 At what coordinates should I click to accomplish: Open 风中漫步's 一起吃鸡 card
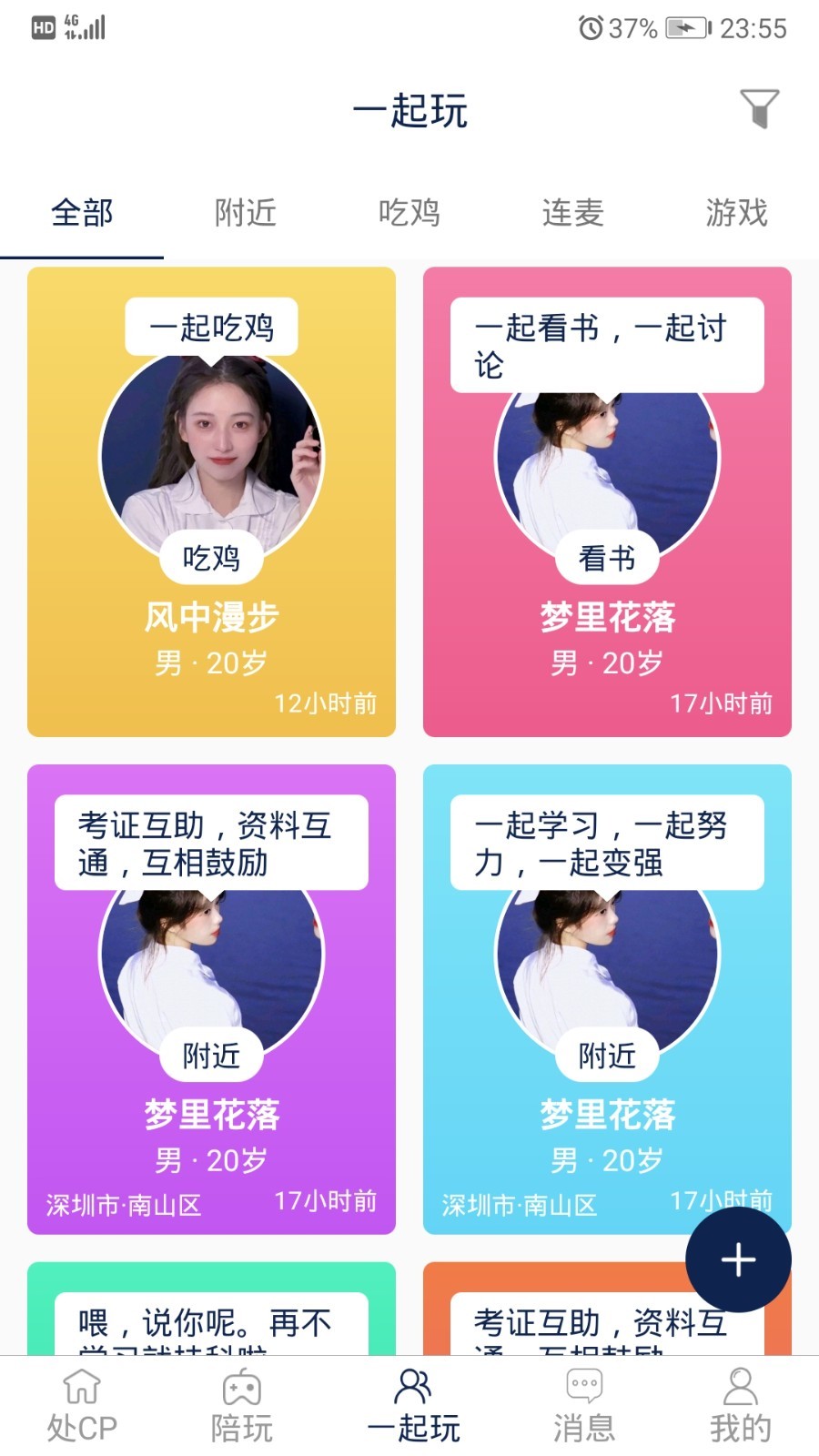pyautogui.click(x=211, y=501)
